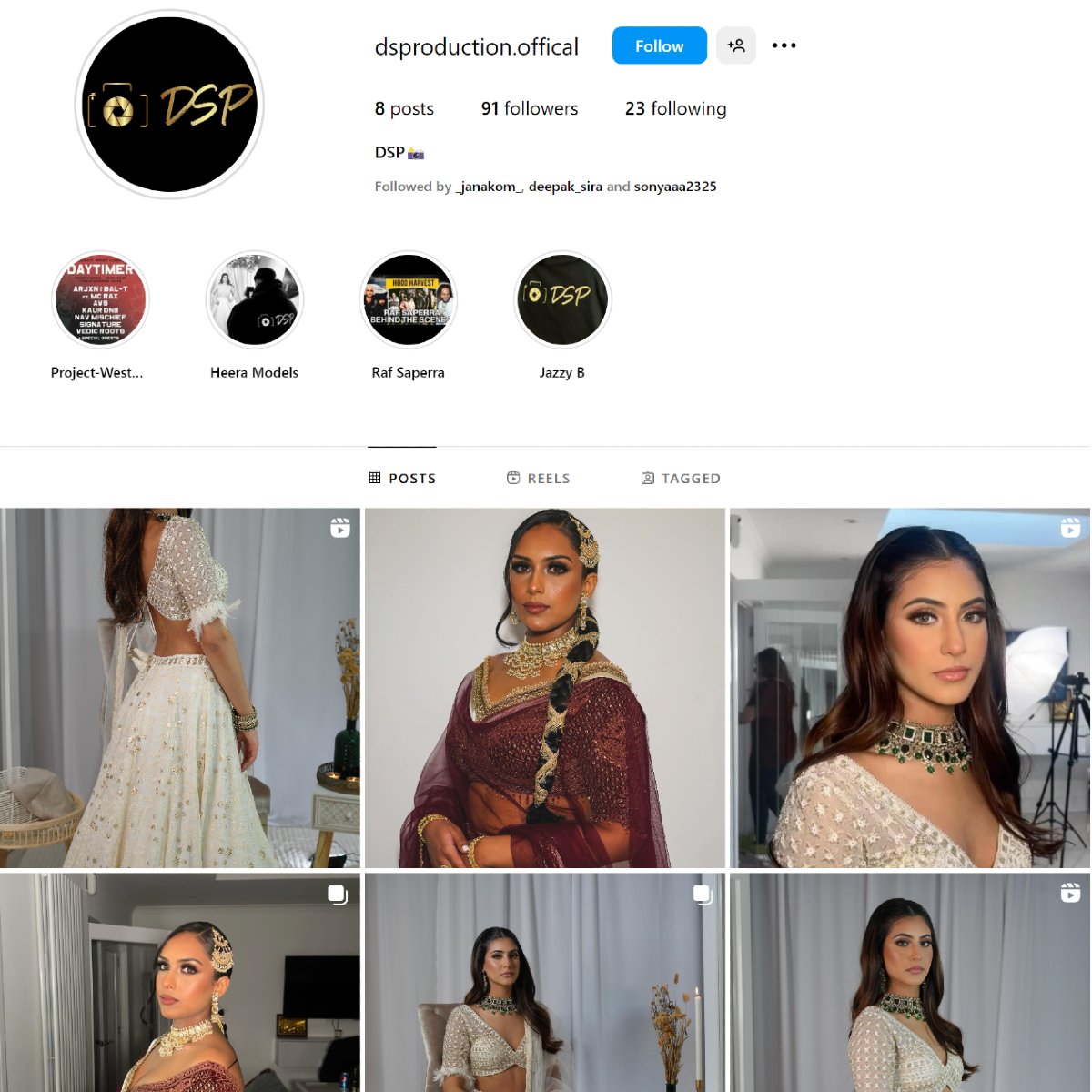View the profile picture with DSP logo
Viewport: 1092px width, 1092px height.
pos(169,105)
